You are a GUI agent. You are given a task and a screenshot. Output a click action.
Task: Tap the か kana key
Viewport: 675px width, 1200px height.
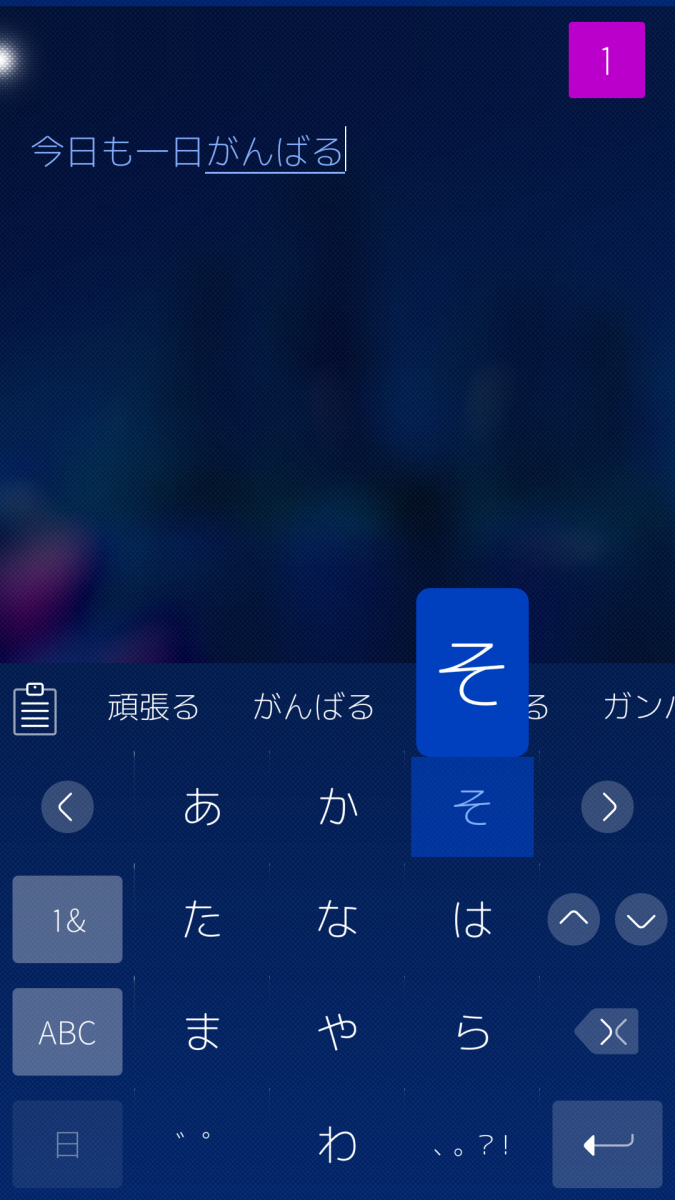(338, 807)
